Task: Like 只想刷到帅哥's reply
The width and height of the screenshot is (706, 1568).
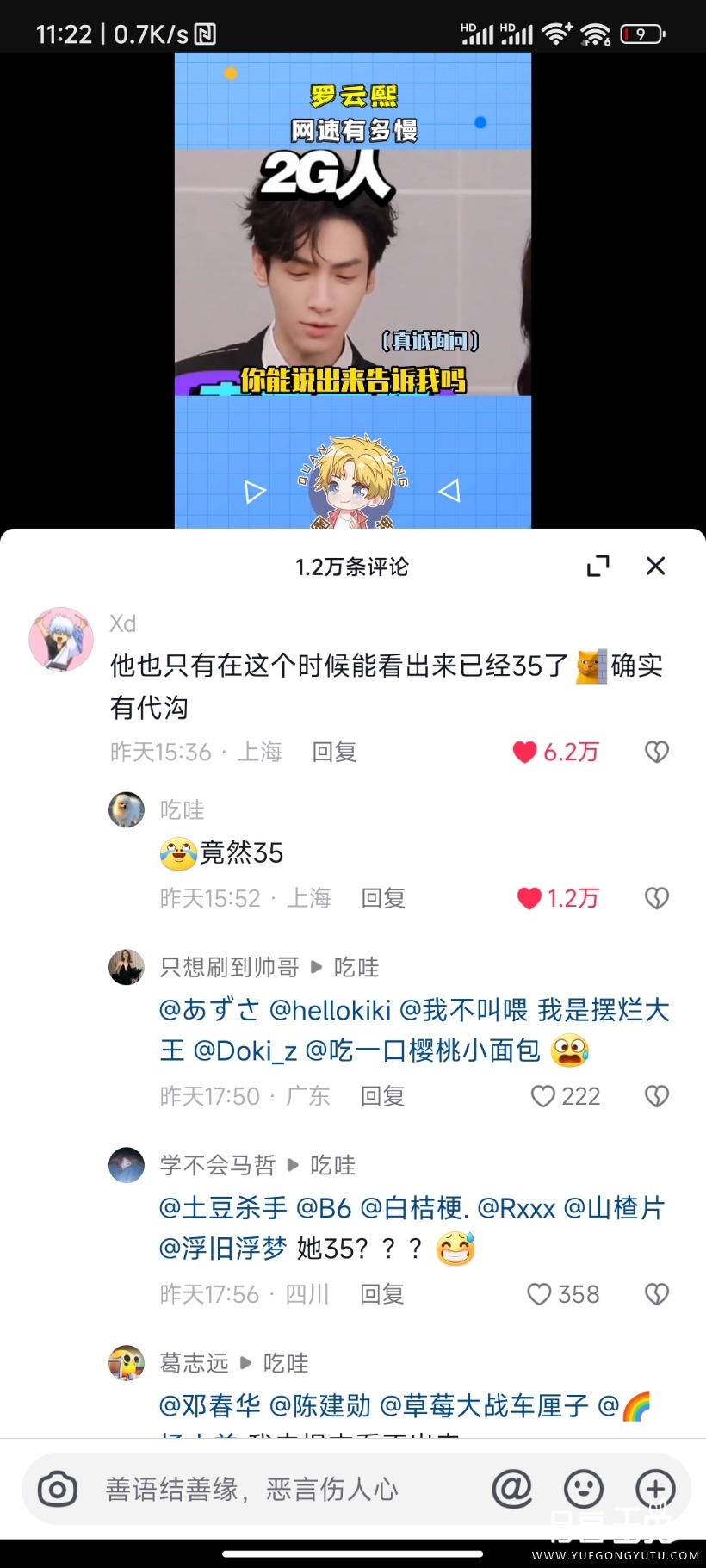Action: click(543, 1096)
